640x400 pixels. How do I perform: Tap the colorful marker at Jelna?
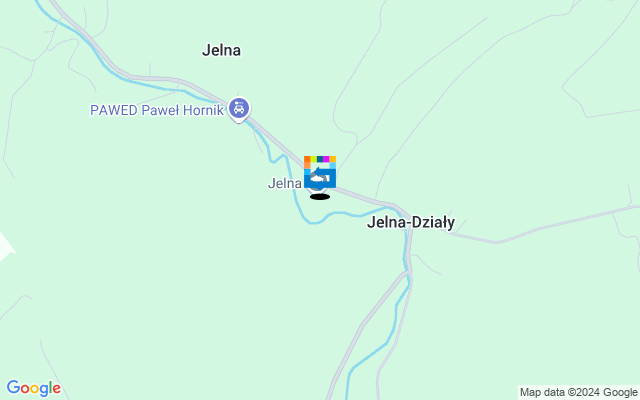[320, 172]
